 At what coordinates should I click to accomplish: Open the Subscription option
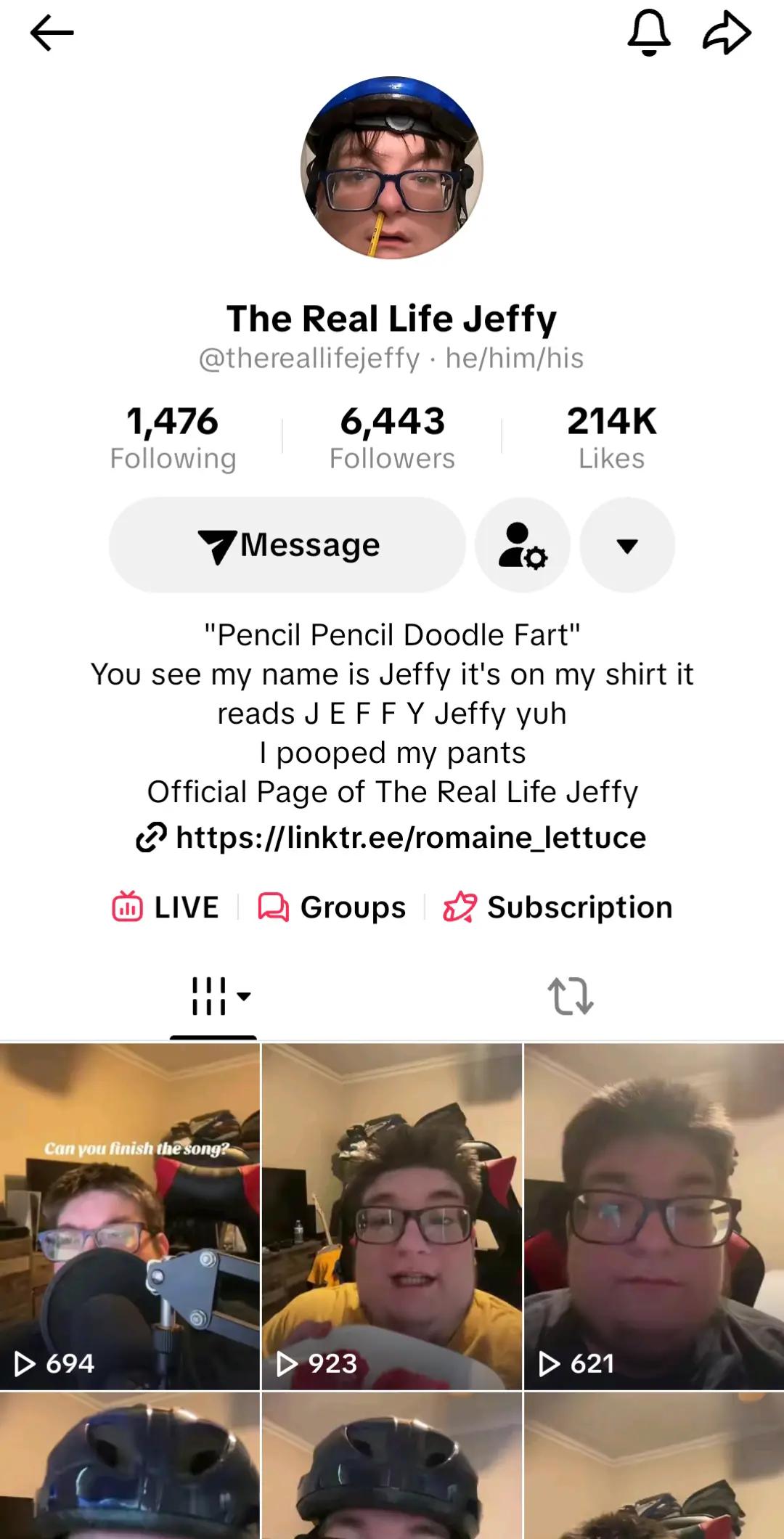(x=558, y=907)
